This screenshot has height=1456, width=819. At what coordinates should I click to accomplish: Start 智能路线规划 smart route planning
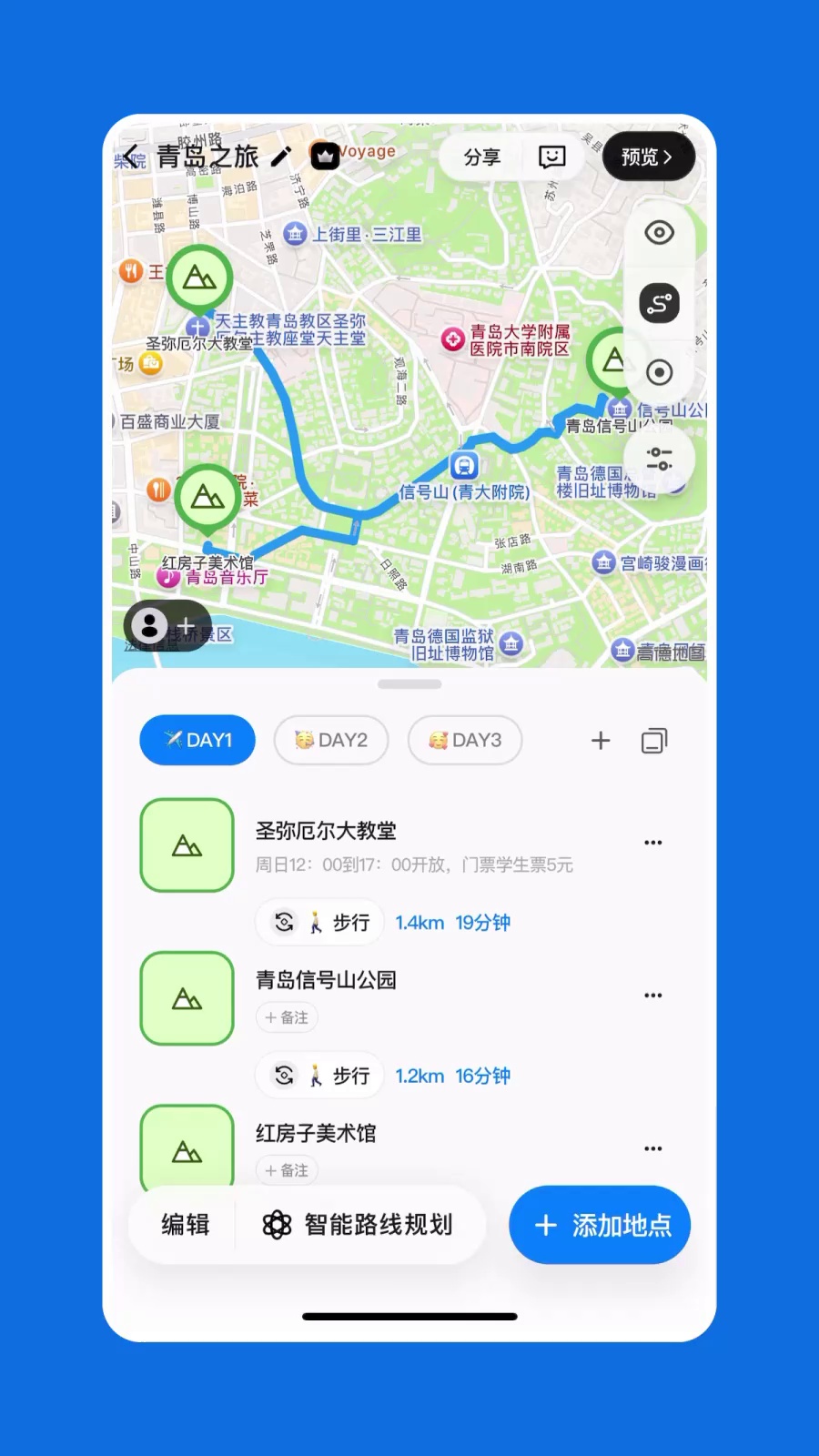358,1225
